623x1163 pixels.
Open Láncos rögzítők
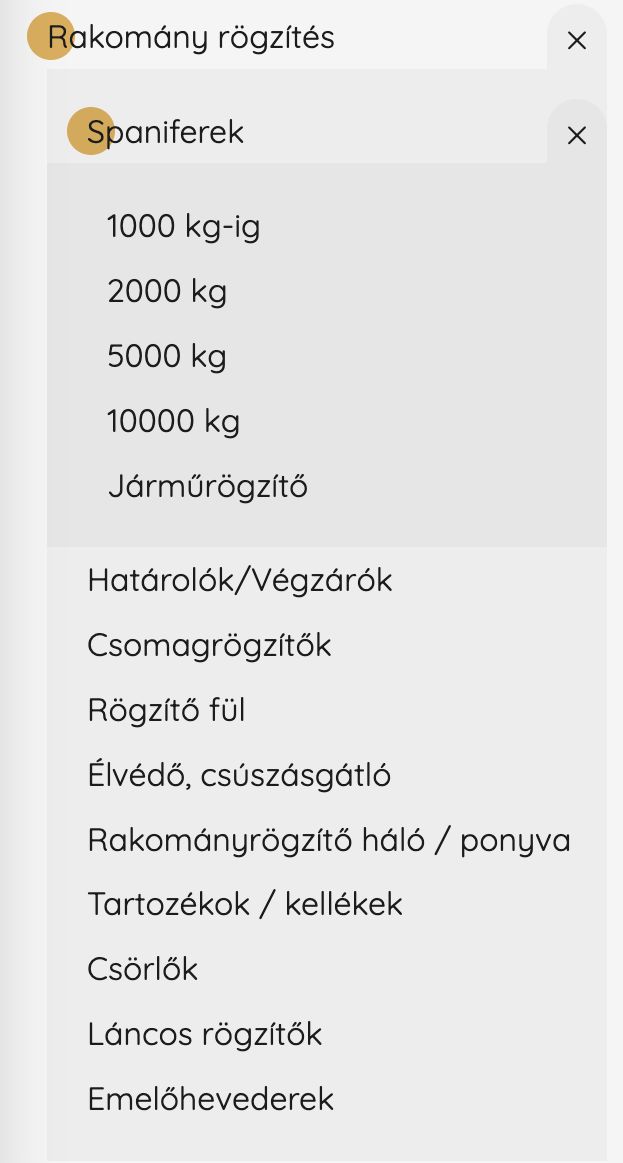tap(205, 1034)
